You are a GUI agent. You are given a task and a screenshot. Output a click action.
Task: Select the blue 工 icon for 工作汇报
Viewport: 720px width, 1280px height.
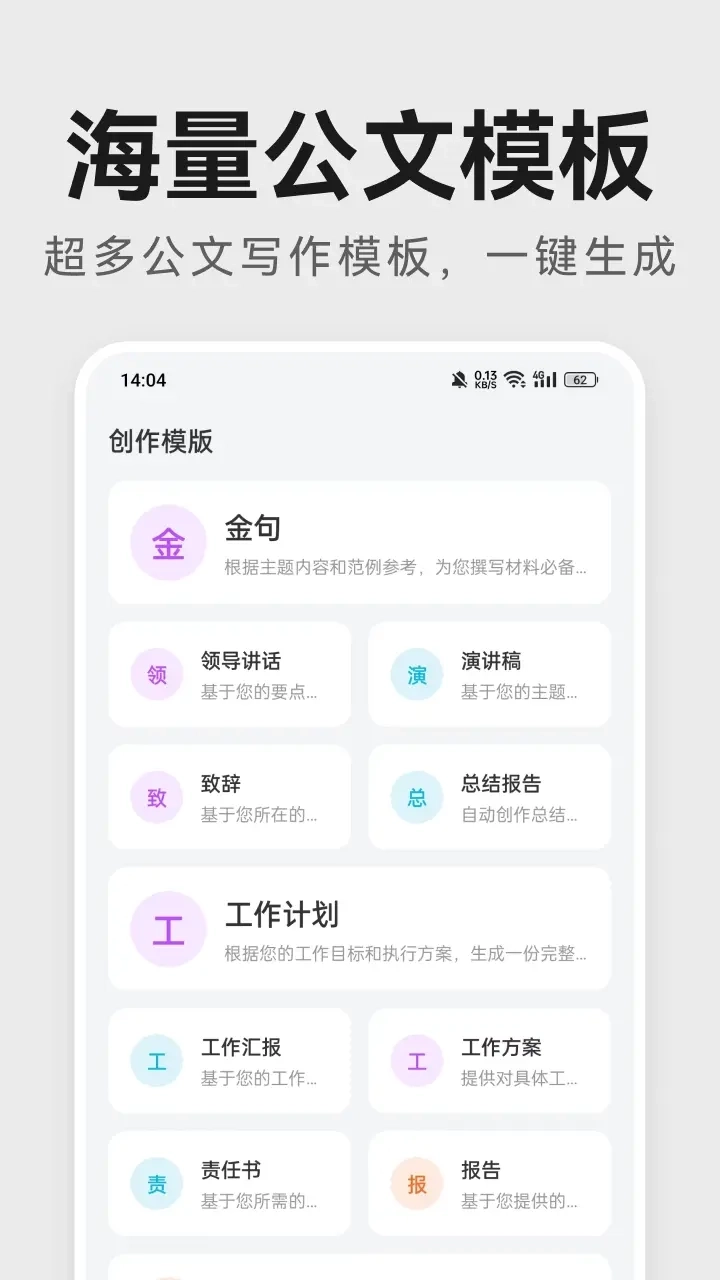click(x=155, y=1061)
